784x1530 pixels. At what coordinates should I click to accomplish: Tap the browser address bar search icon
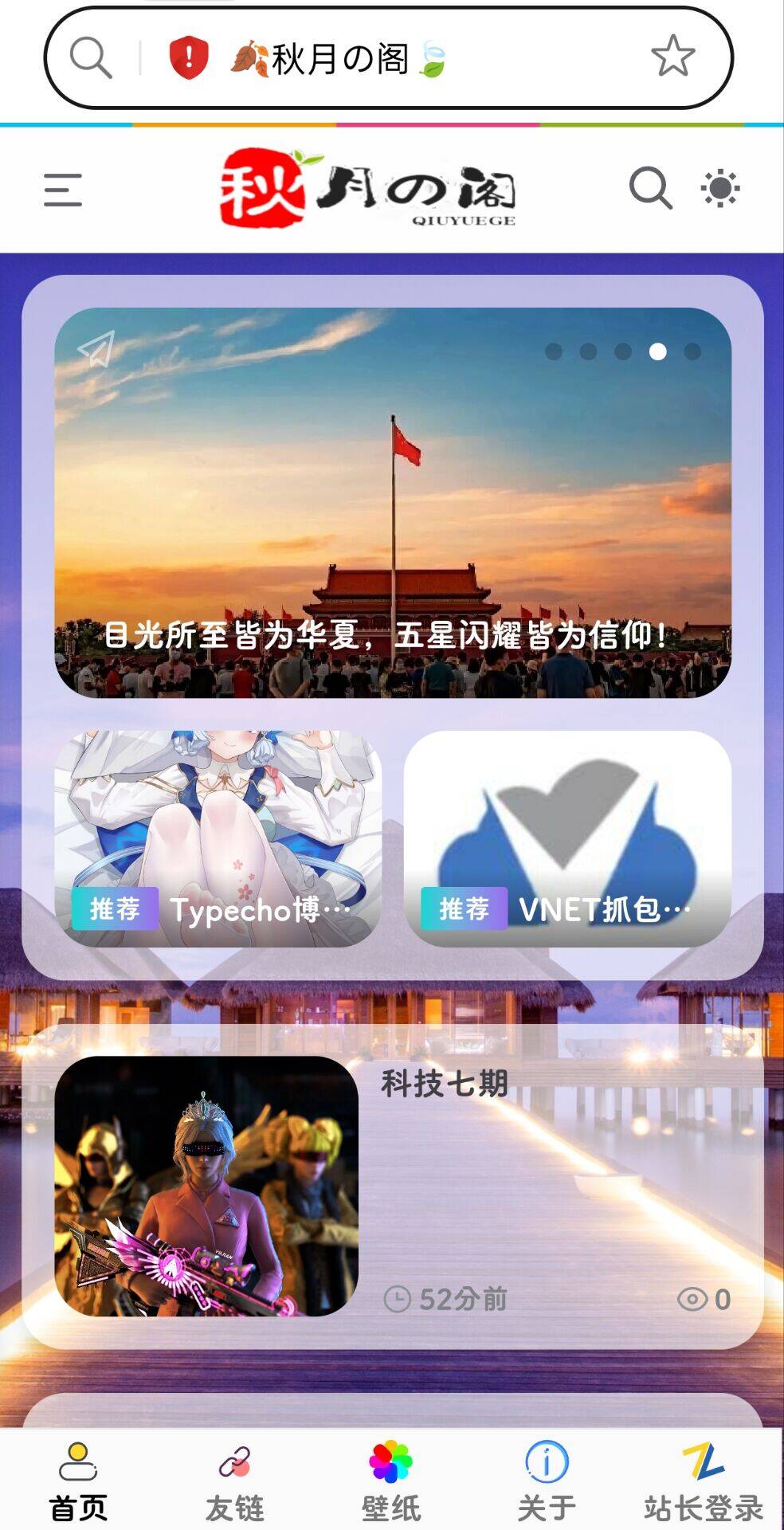[91, 58]
